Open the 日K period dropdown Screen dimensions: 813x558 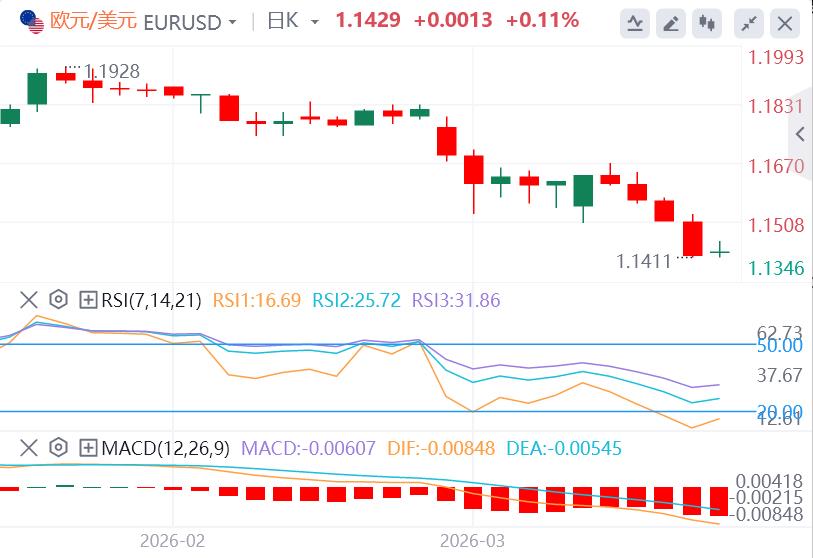pos(314,22)
